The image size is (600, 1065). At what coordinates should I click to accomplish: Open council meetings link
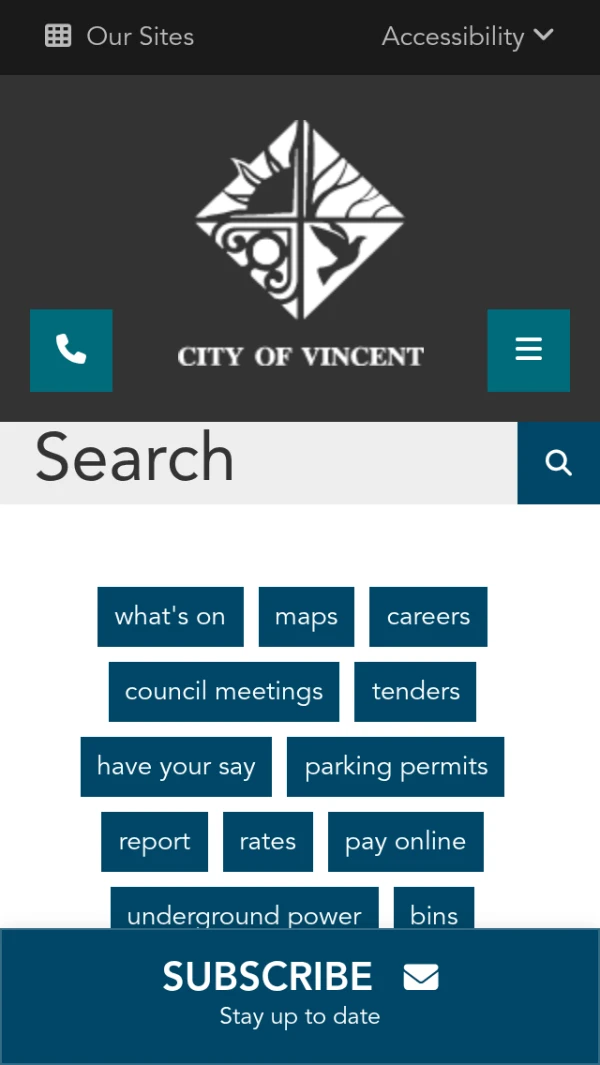(224, 692)
